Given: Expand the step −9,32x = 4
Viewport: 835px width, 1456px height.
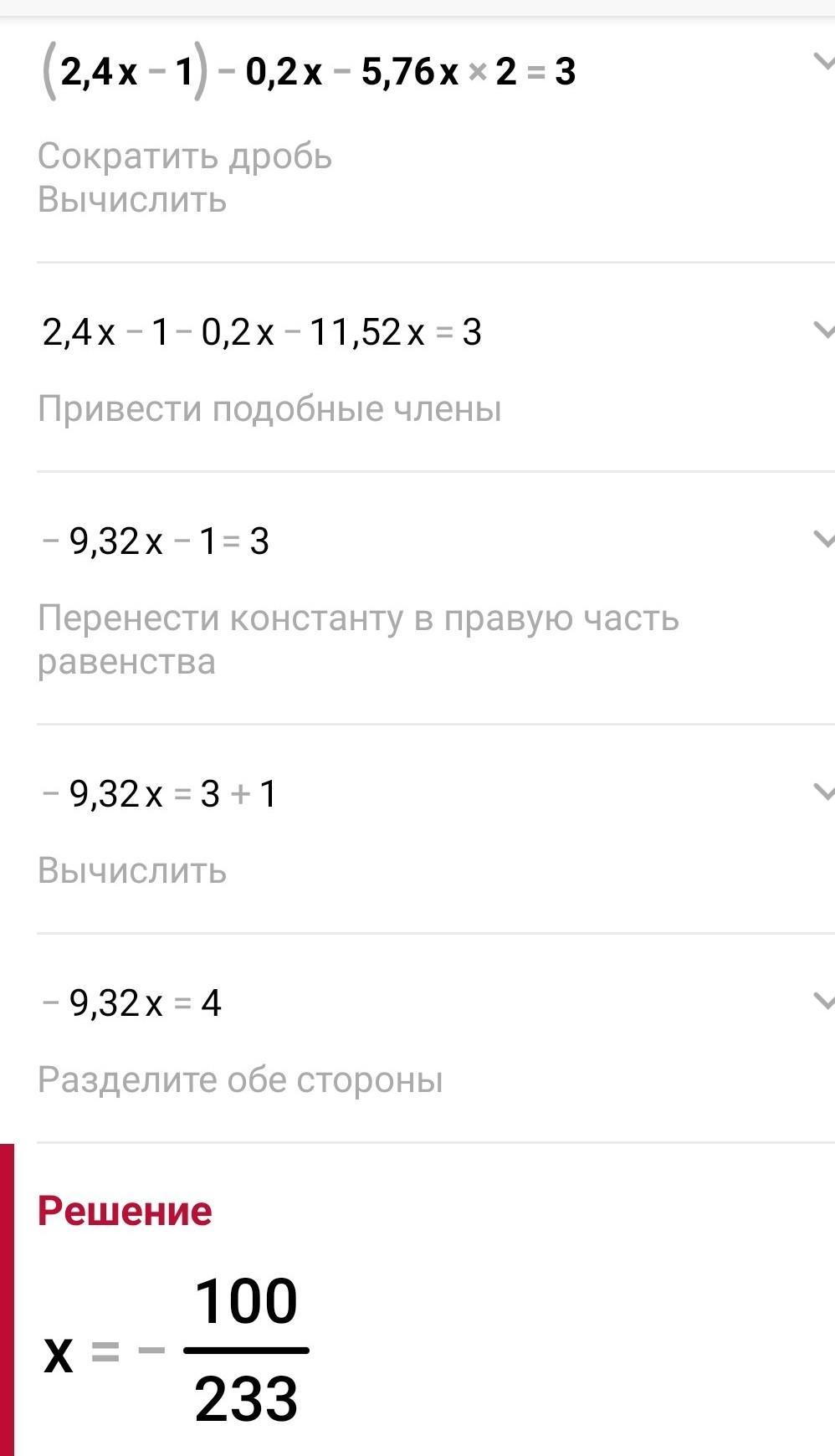Looking at the screenshot, I should (824, 1001).
